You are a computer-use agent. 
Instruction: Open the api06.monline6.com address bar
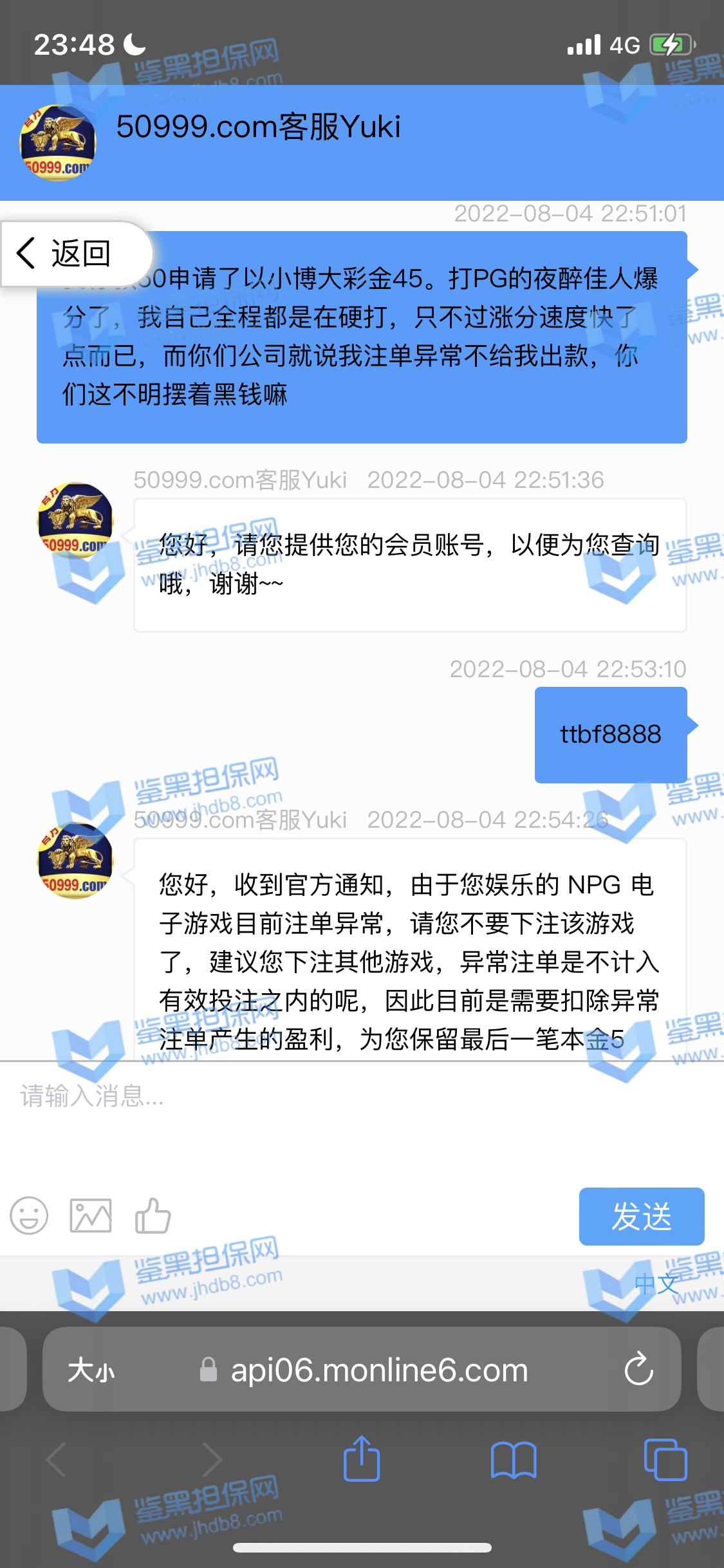coord(378,1370)
